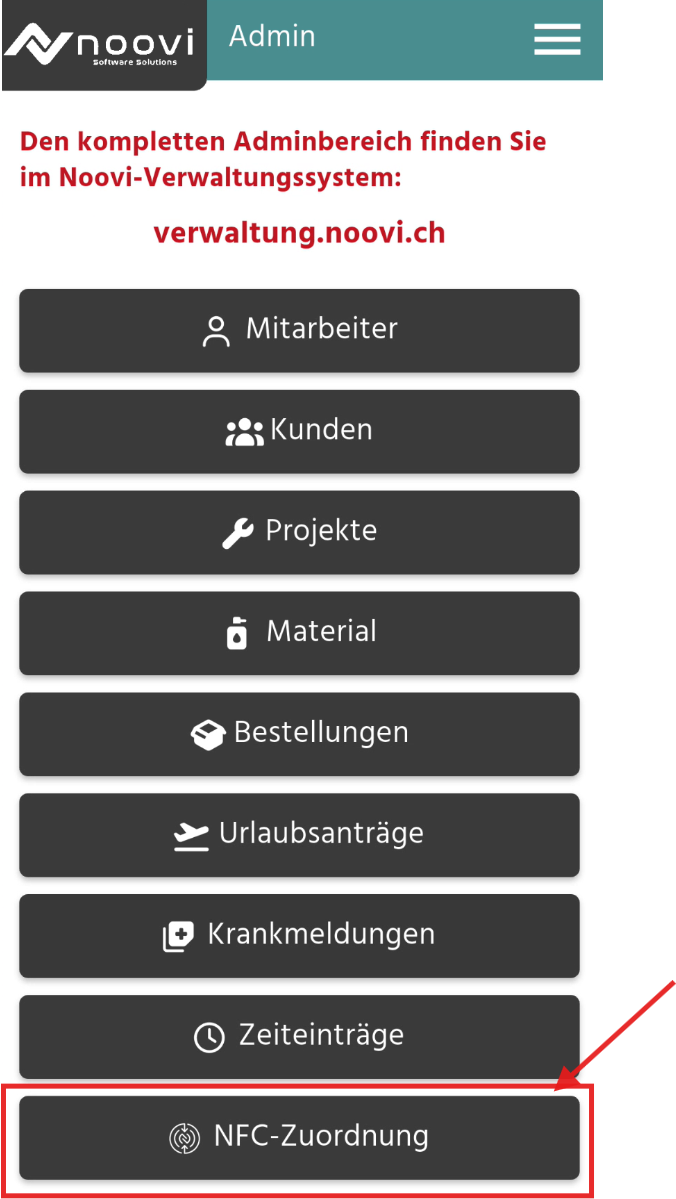
Task: Open the hamburger menu
Action: click(x=557, y=39)
